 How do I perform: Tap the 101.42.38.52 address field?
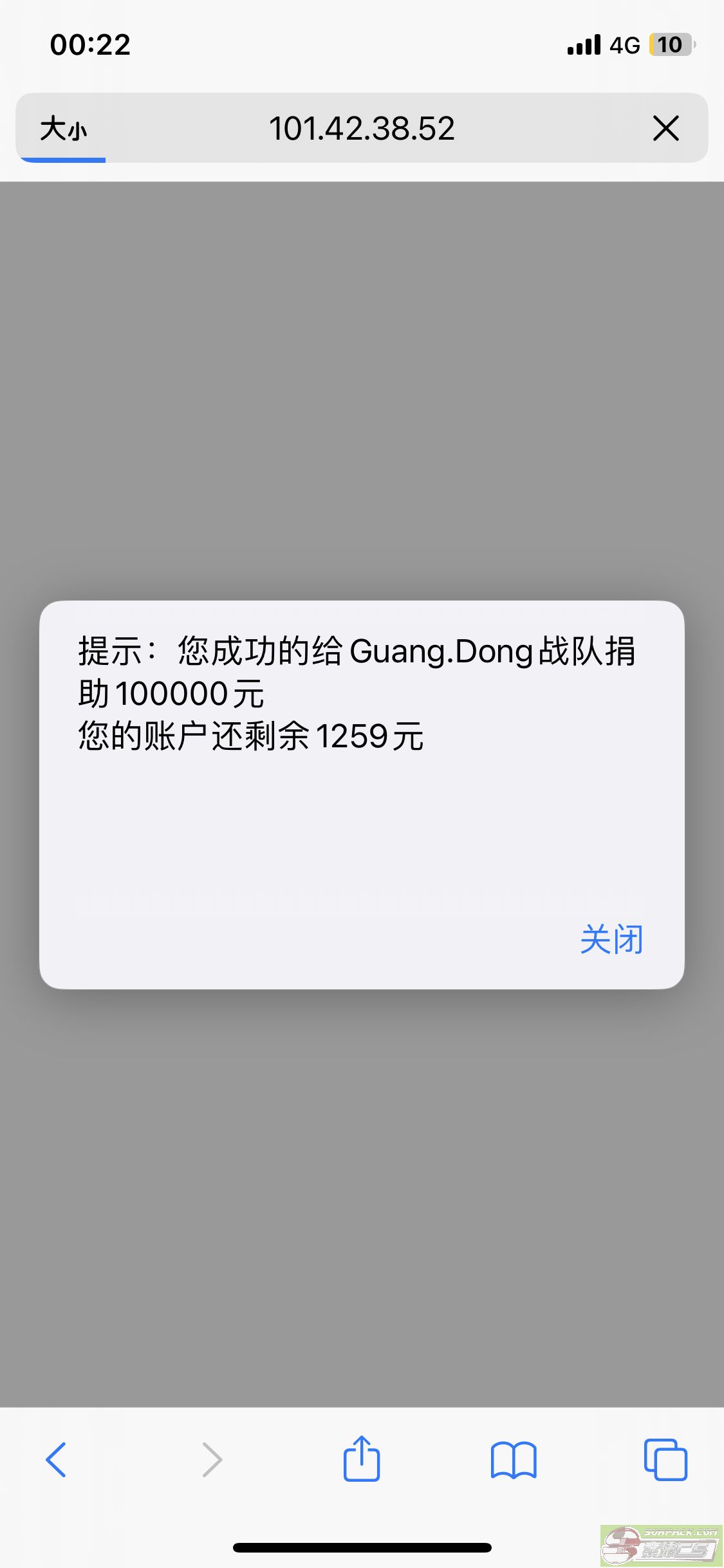click(362, 128)
